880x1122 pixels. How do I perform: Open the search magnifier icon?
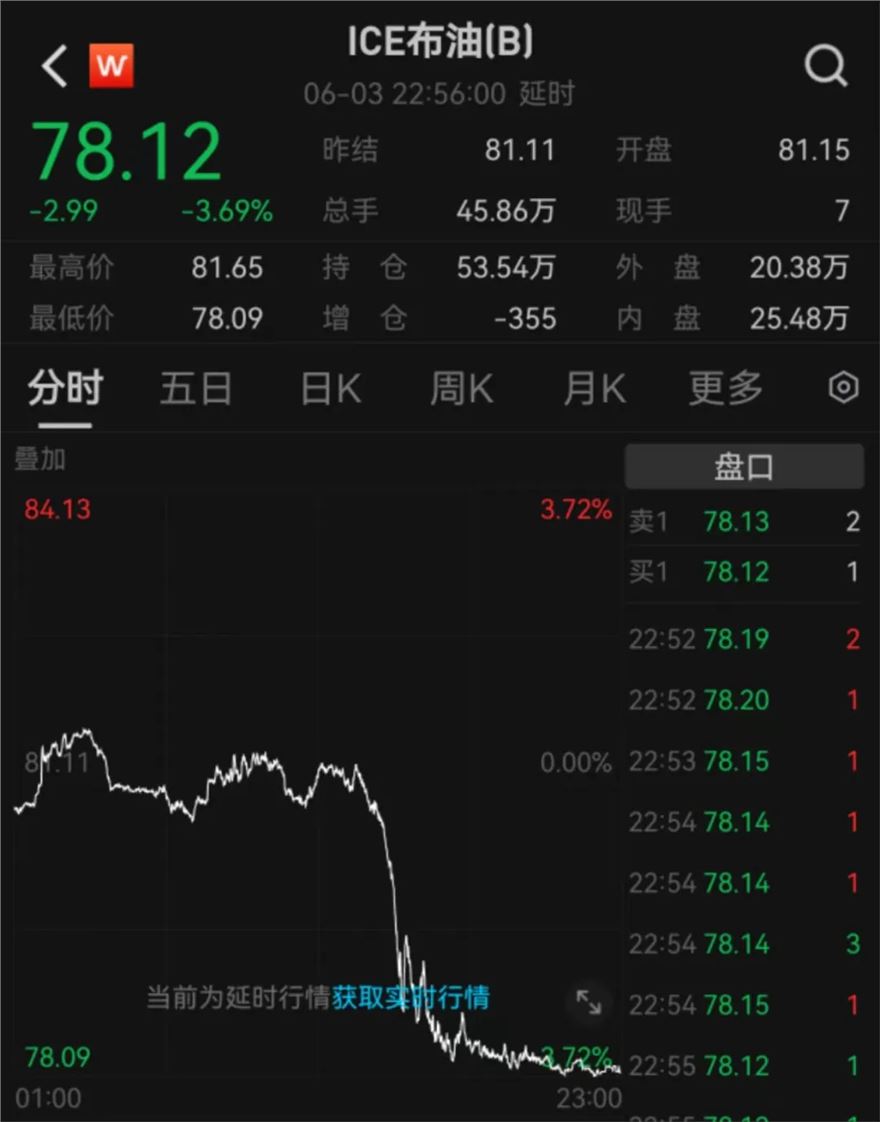point(826,66)
